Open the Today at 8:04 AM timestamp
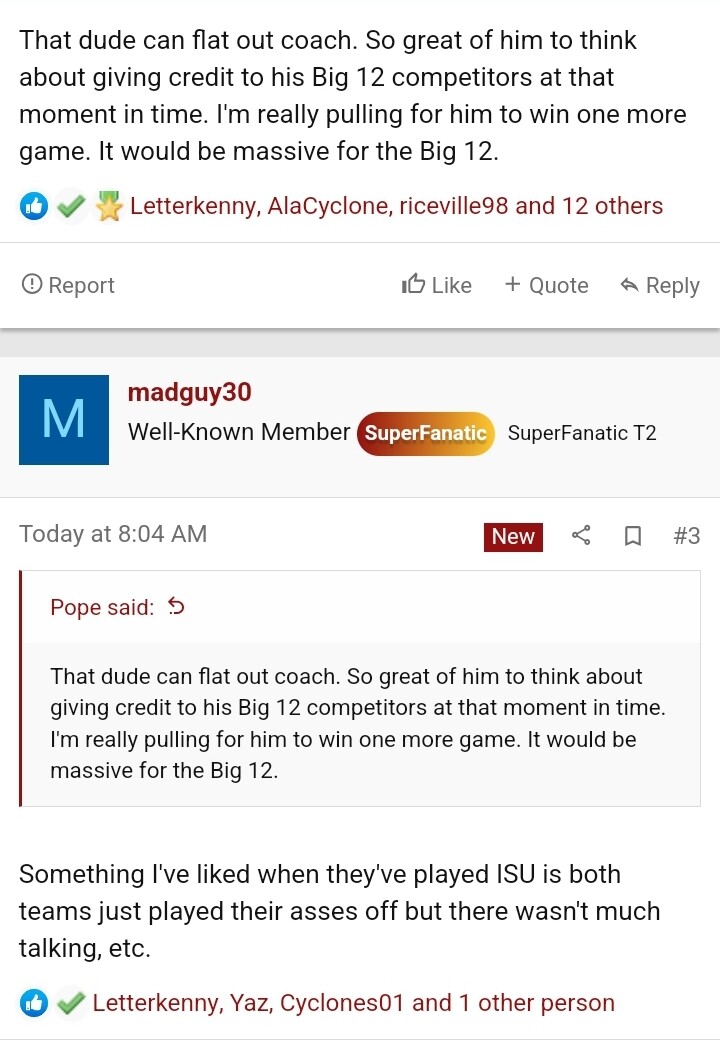 (113, 534)
